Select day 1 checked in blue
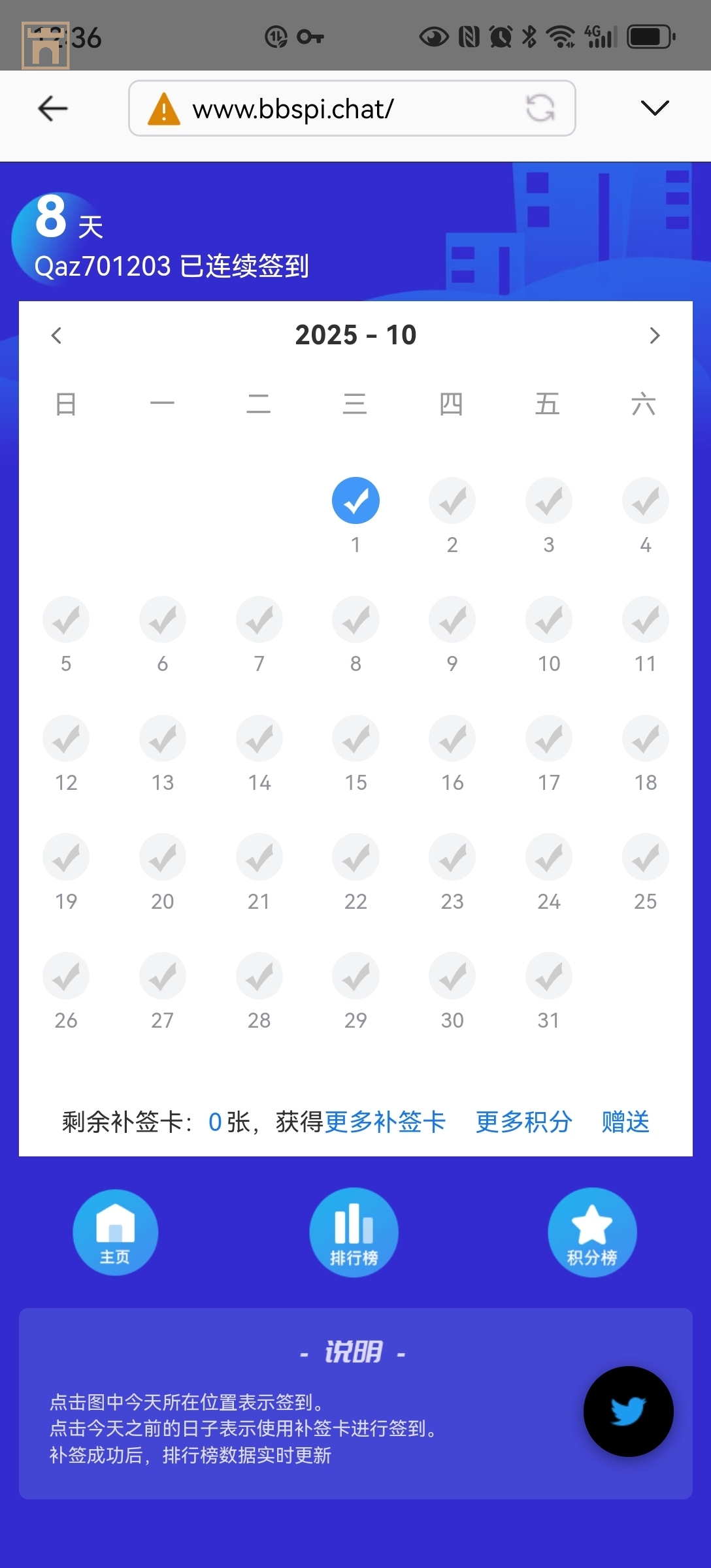 click(x=355, y=501)
